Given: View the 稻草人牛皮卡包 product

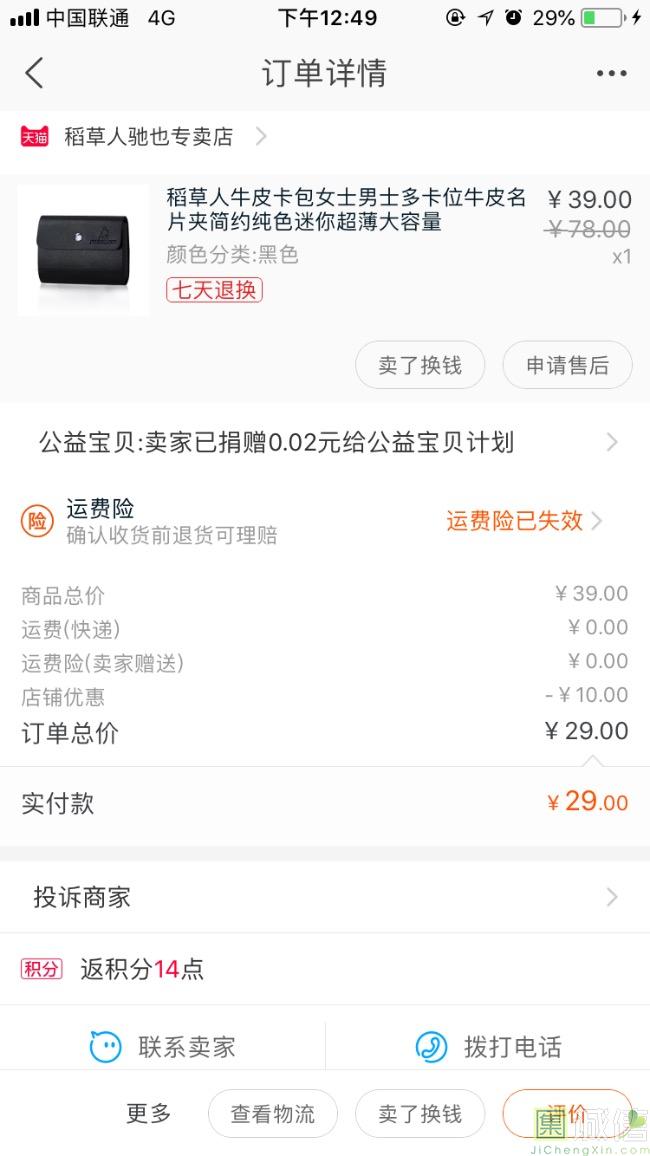Looking at the screenshot, I should point(345,209).
